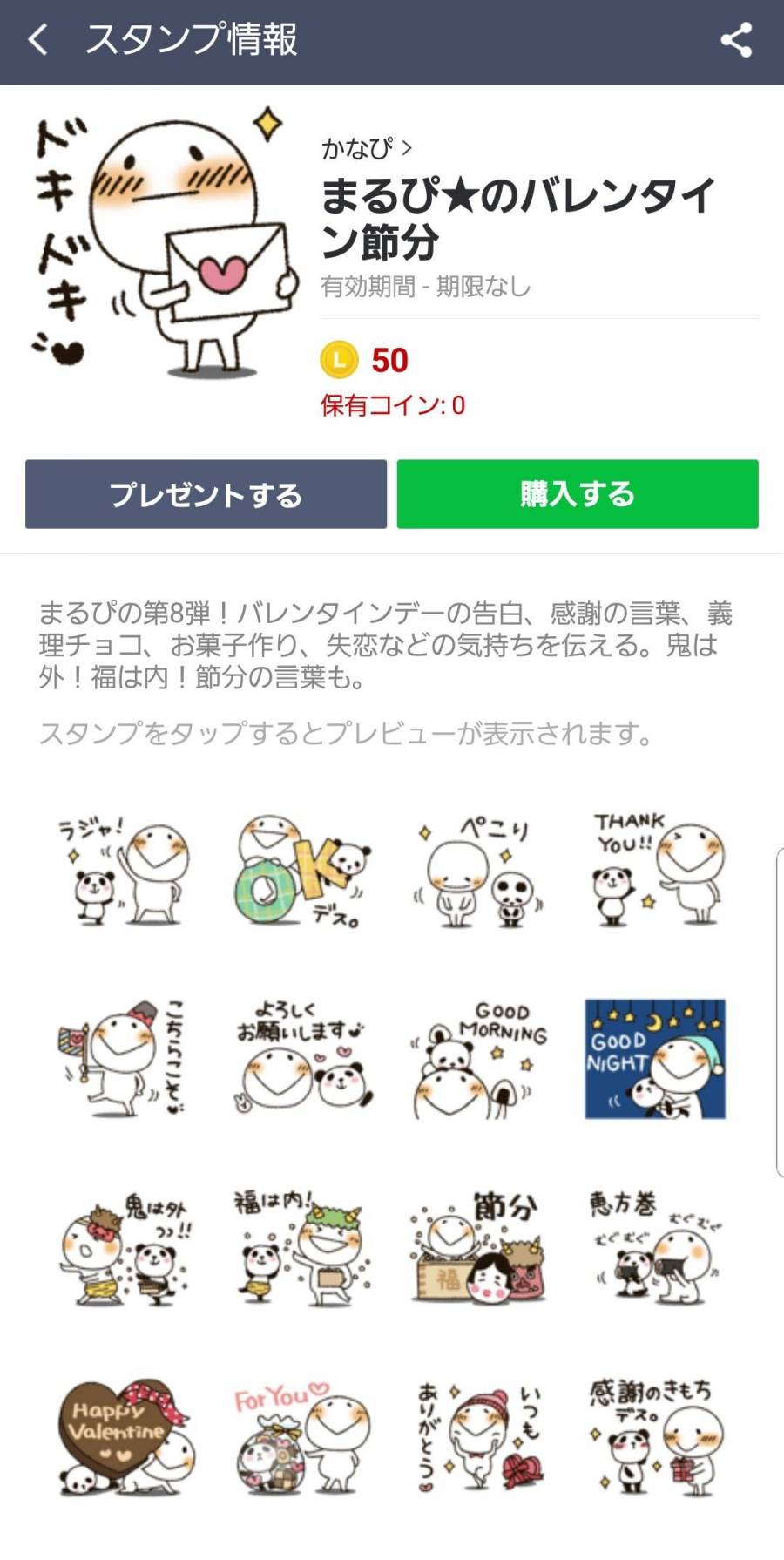This screenshot has height=1560, width=784.
Task: Preview the ラジャ! sticker
Action: pyautogui.click(x=125, y=871)
